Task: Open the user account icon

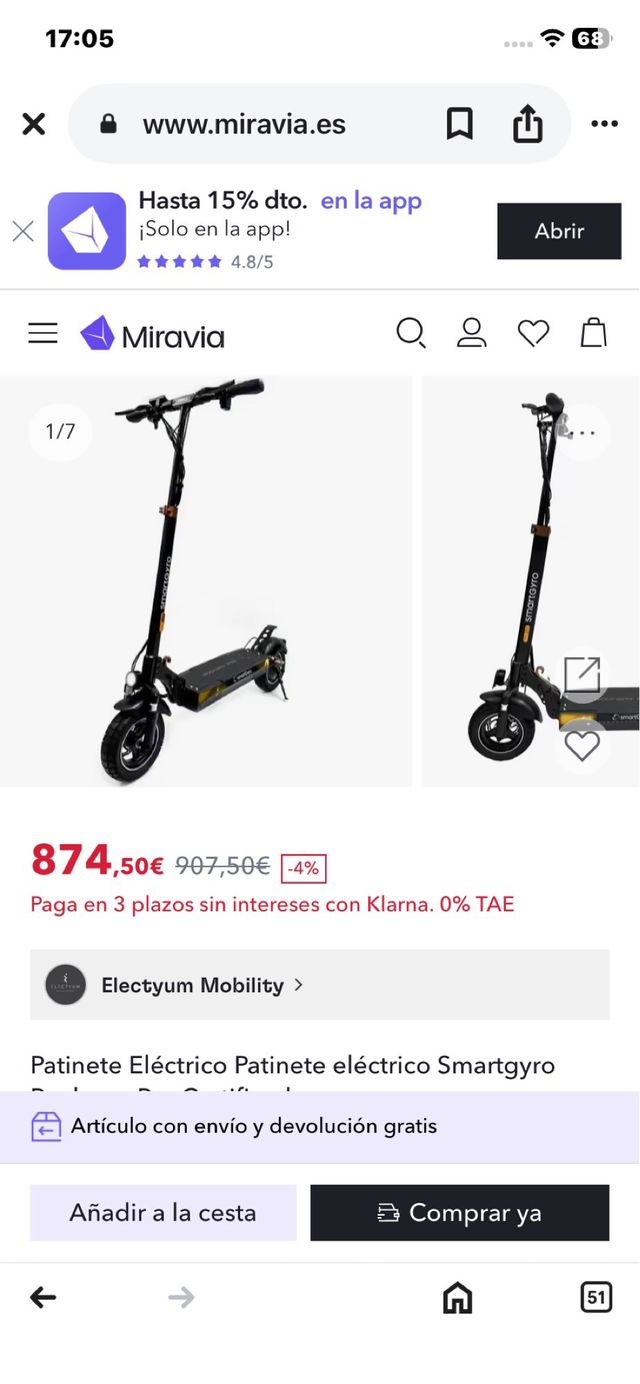Action: (x=471, y=333)
